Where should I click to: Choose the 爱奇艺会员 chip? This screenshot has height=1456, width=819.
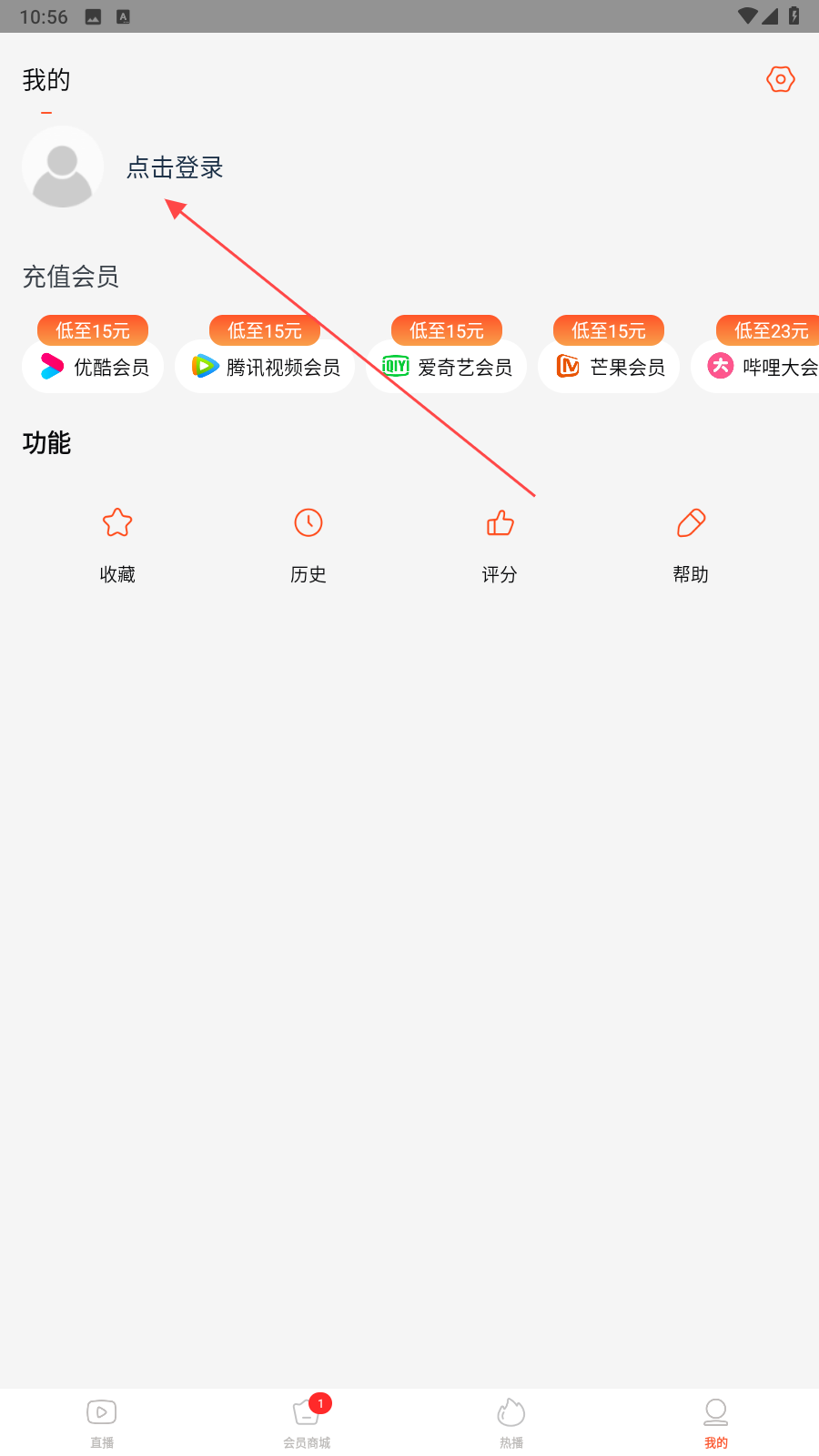[x=447, y=367]
